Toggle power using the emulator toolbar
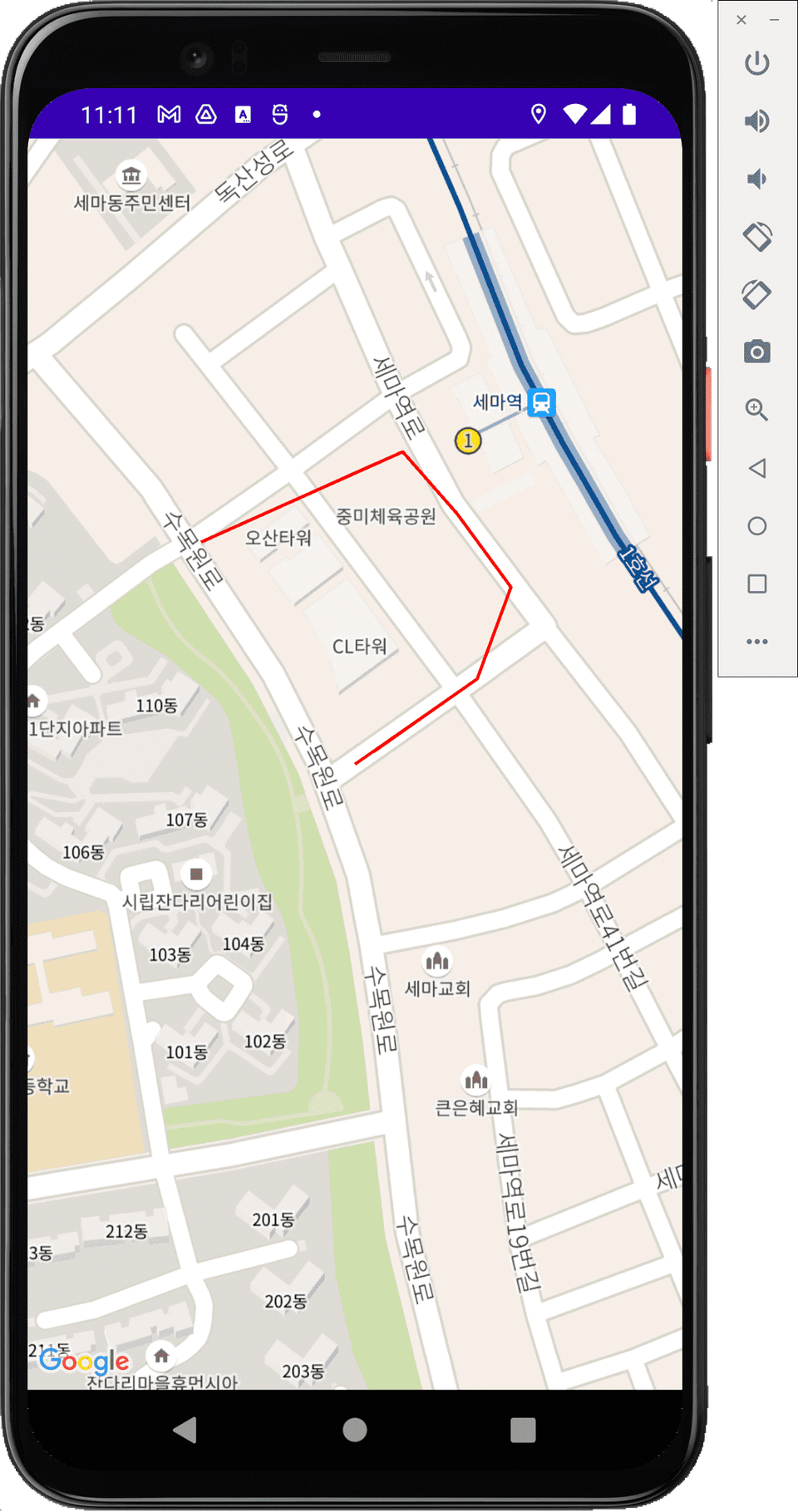Image resolution: width=798 pixels, height=1512 pixels. click(x=756, y=64)
